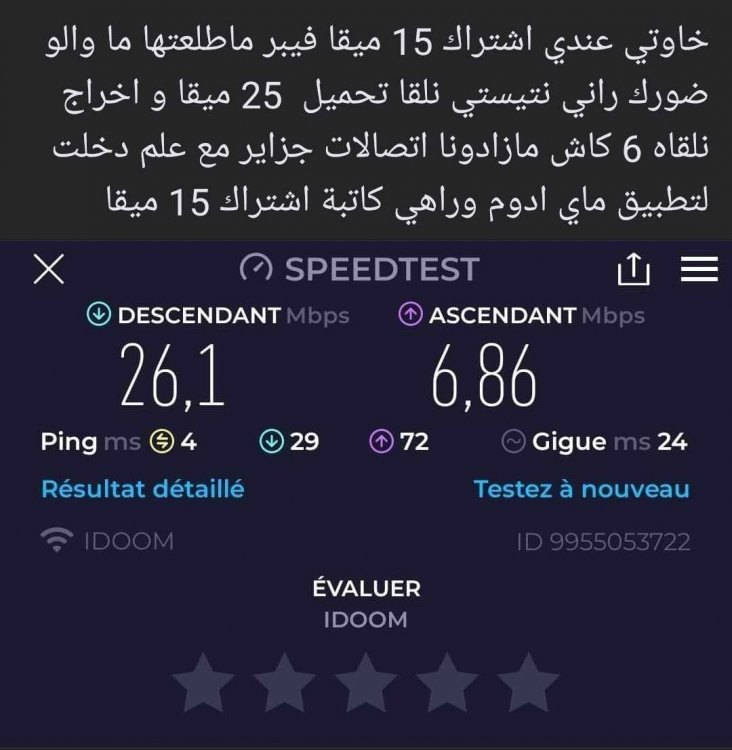Viewport: 732px width, 750px height.
Task: Close the speed test result
Action: pyautogui.click(x=49, y=269)
